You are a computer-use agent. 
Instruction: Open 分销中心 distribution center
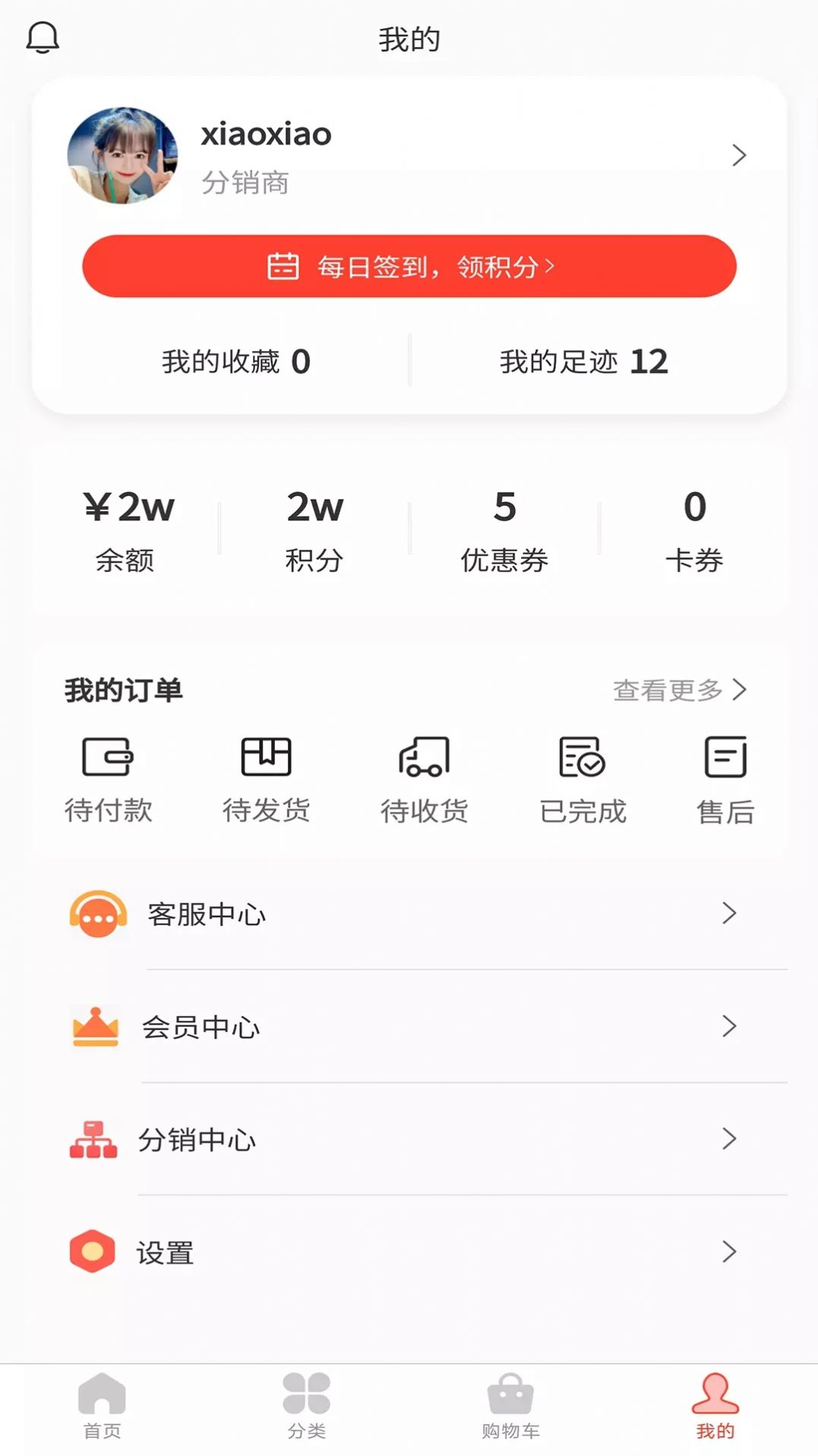click(409, 1139)
